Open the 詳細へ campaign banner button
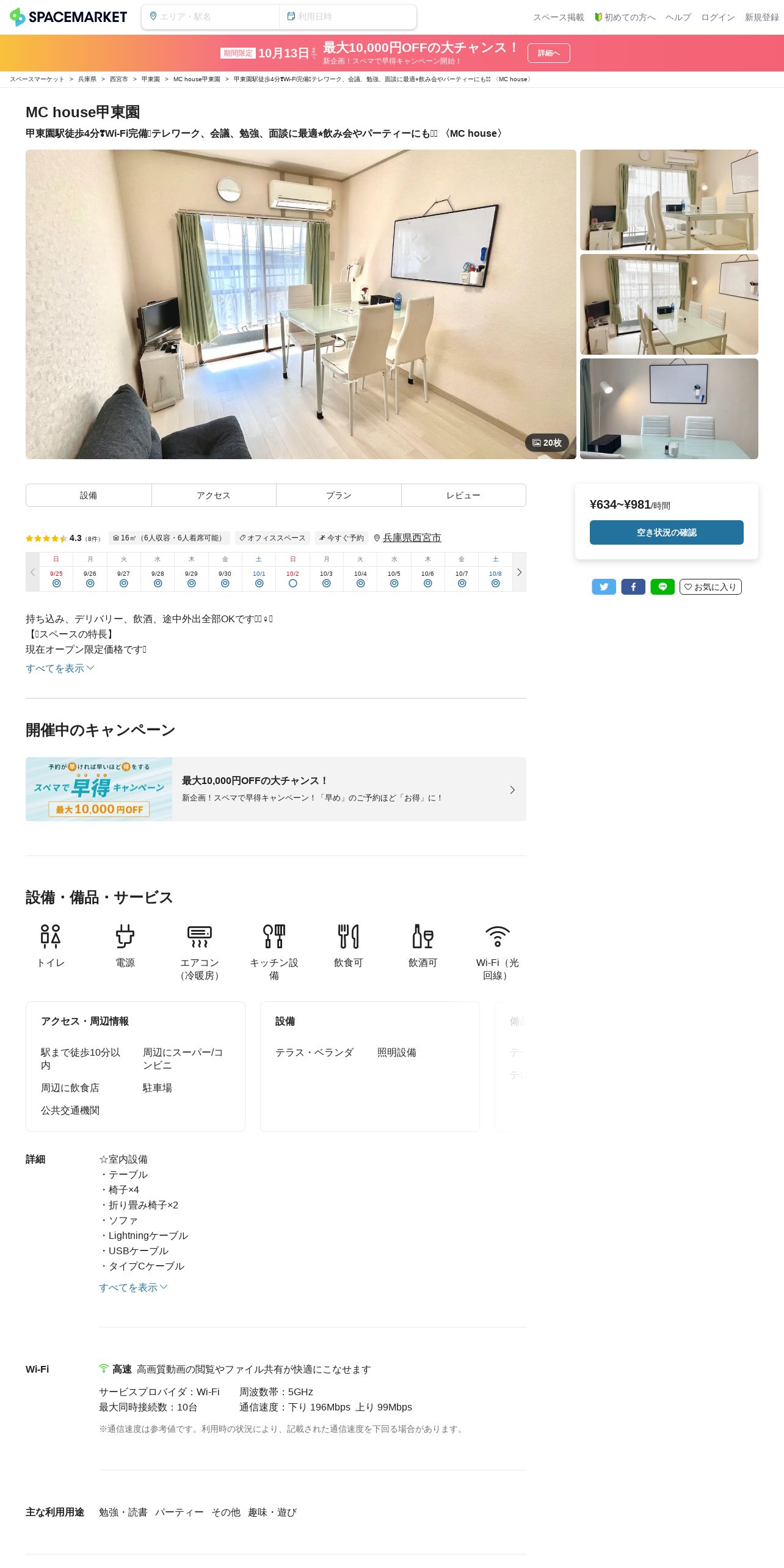The width and height of the screenshot is (784, 1568). [548, 53]
